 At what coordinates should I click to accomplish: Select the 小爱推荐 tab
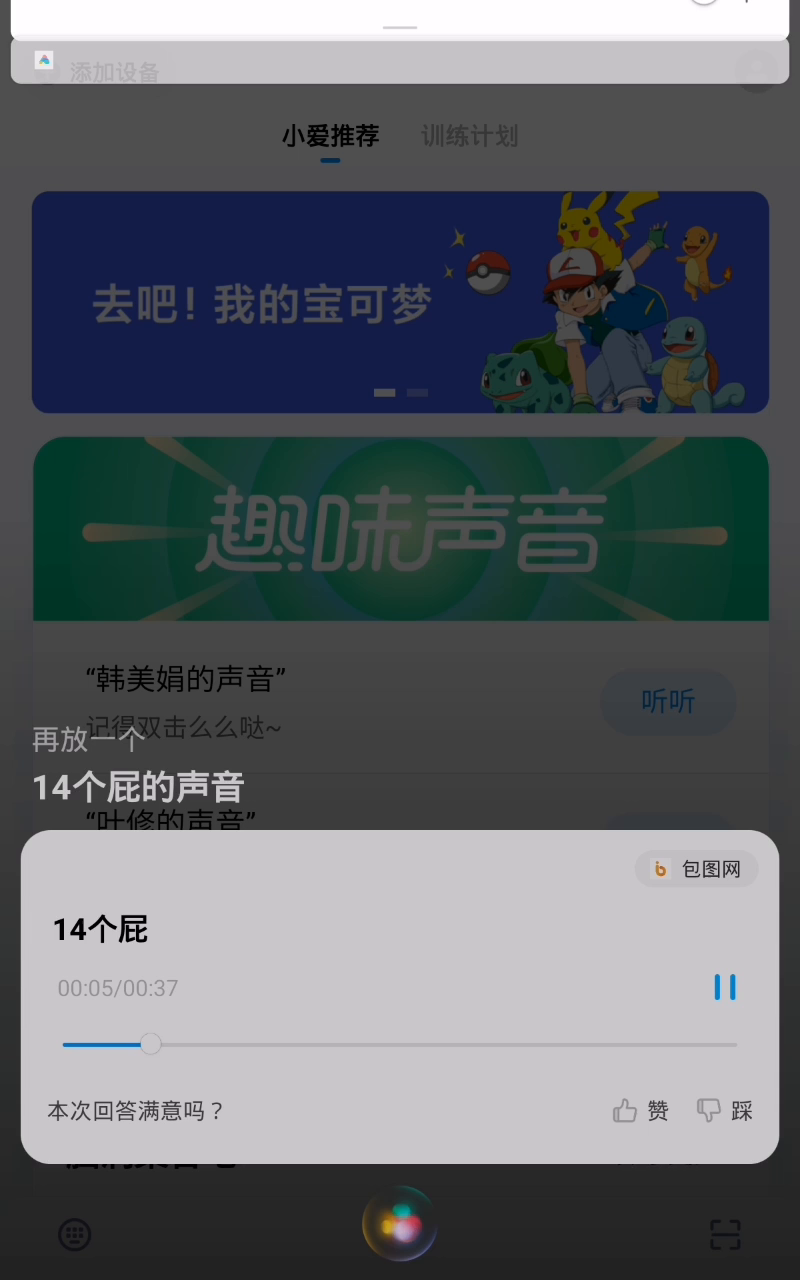(330, 136)
